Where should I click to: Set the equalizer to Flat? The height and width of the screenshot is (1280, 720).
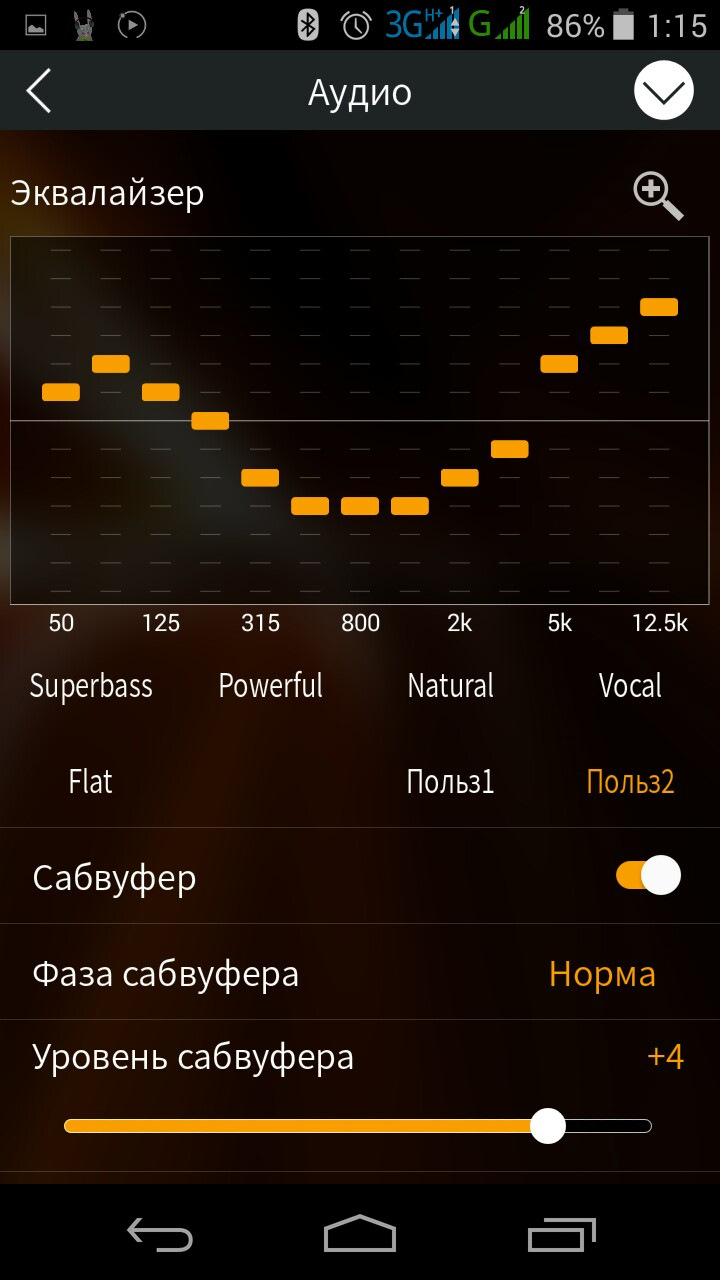click(90, 781)
